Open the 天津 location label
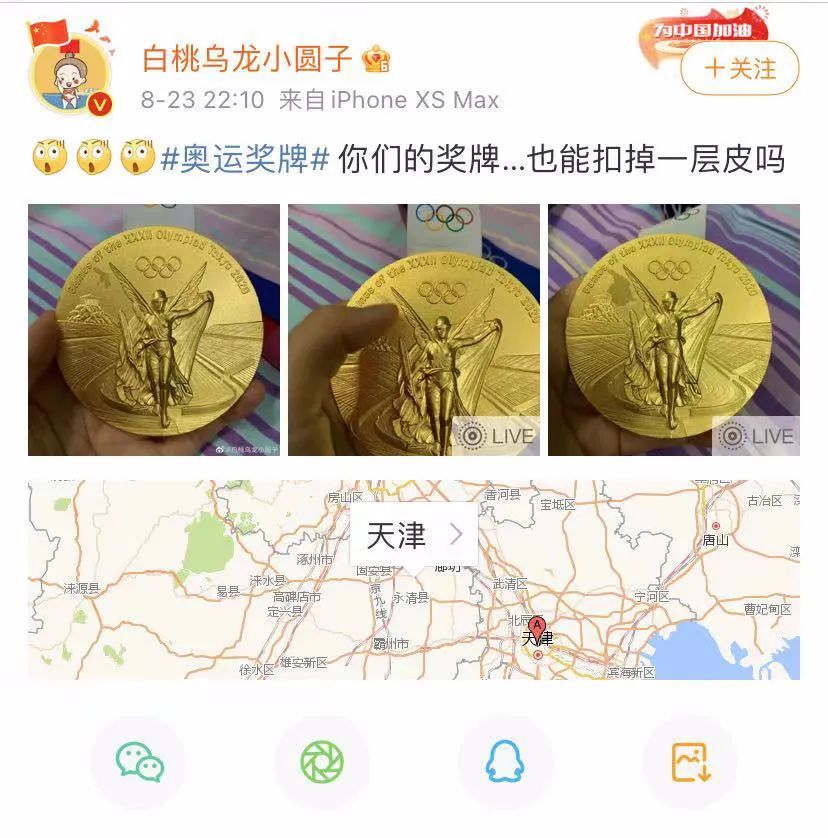This screenshot has width=828, height=838. (414, 534)
